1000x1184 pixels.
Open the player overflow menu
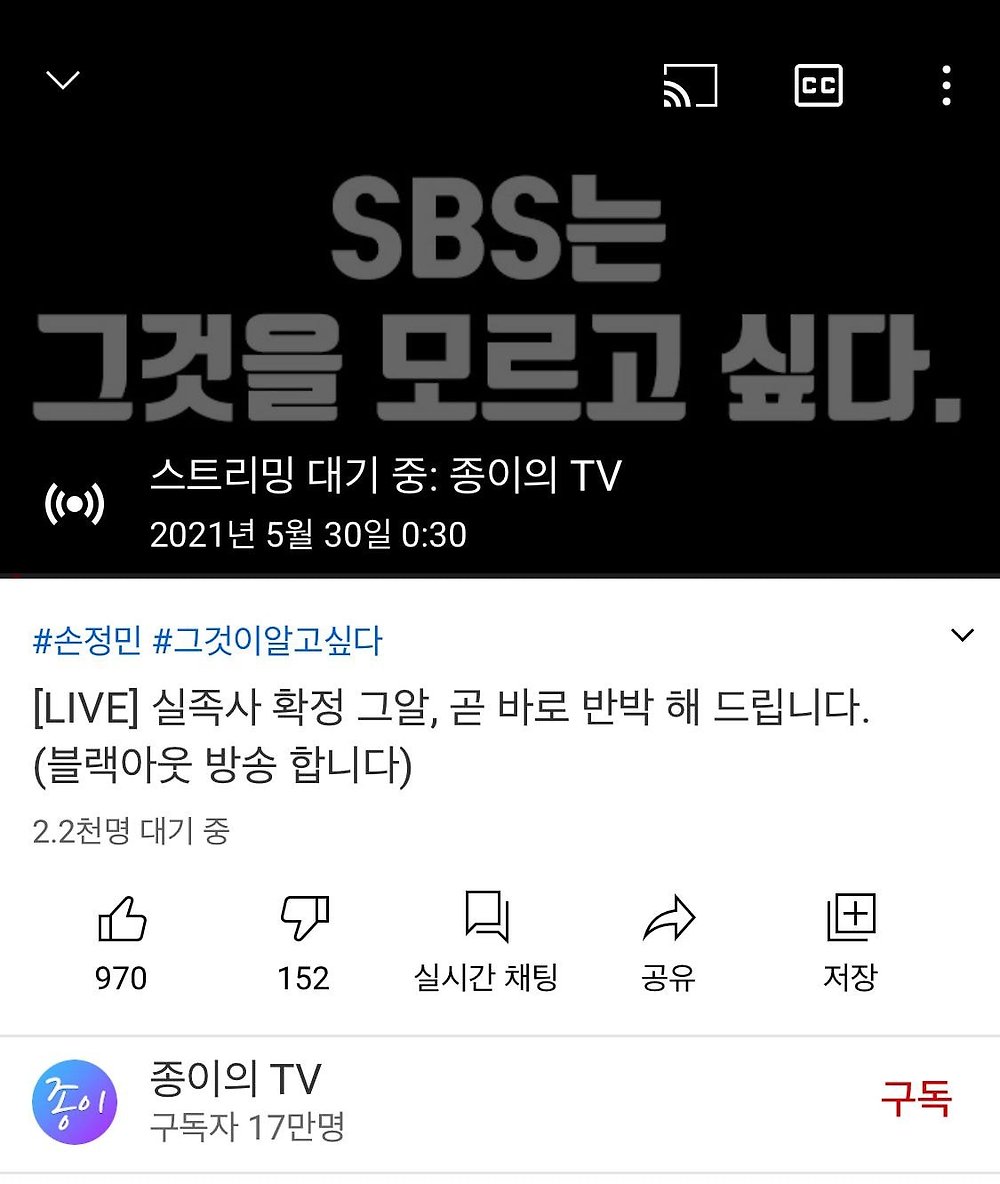click(x=945, y=86)
